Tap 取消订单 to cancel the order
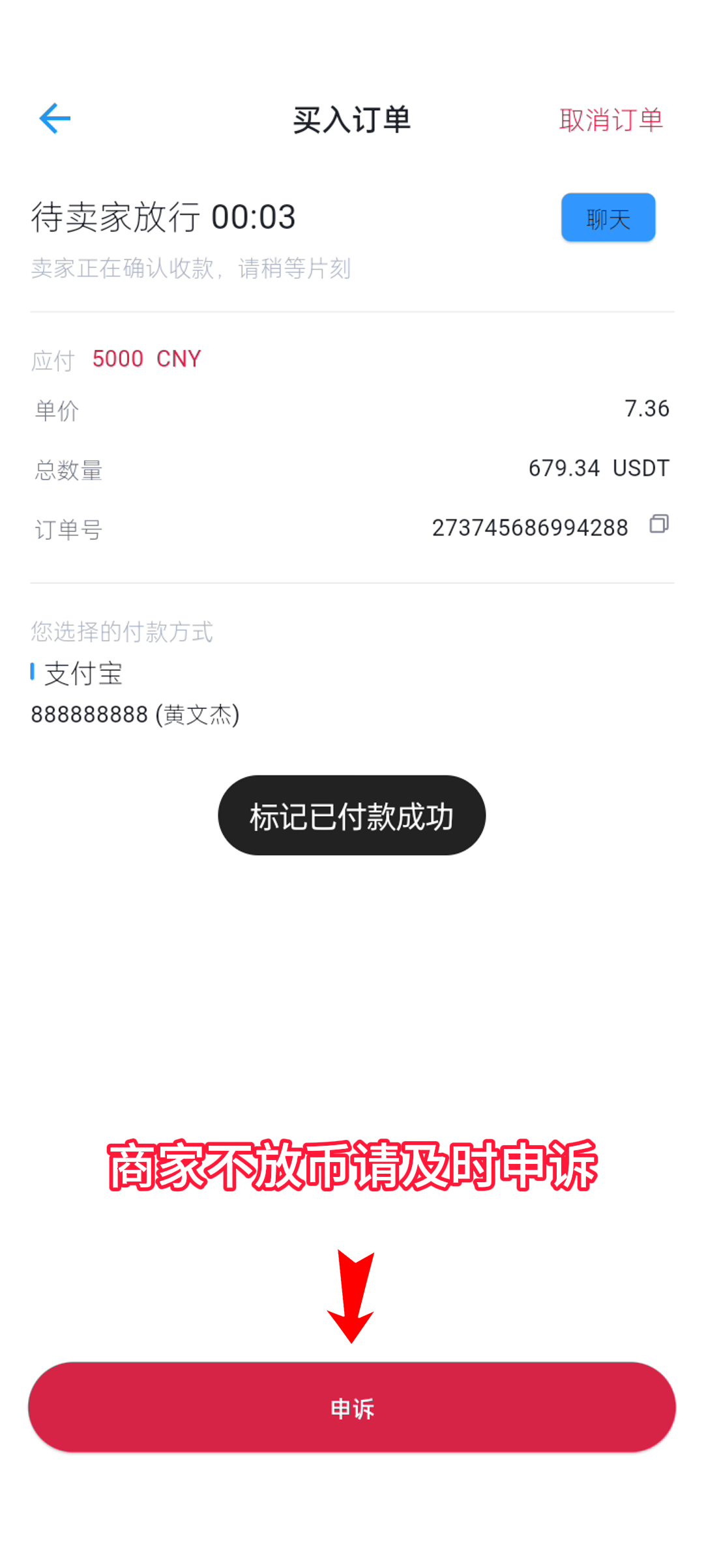 (611, 120)
